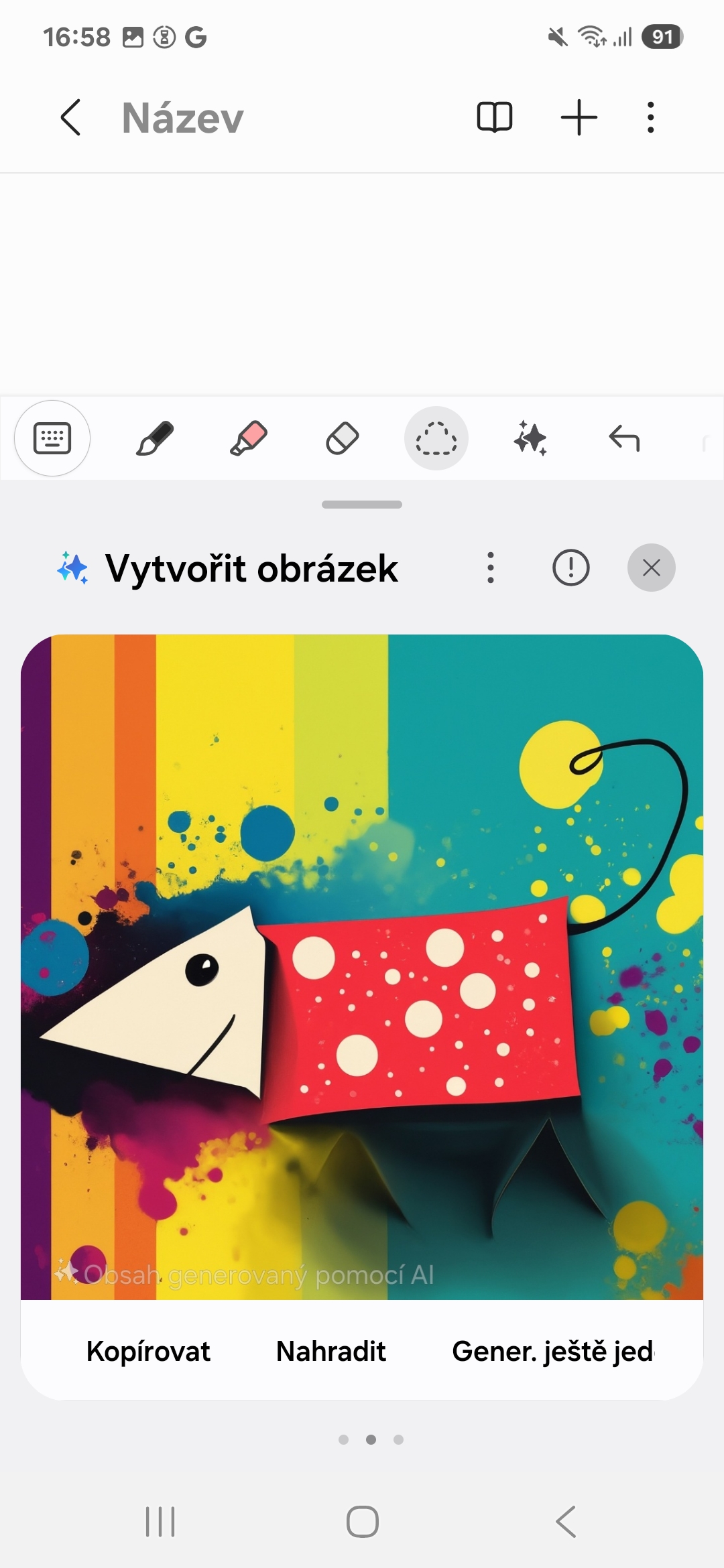Go back using the header arrow
This screenshot has height=1568, width=724.
point(71,117)
